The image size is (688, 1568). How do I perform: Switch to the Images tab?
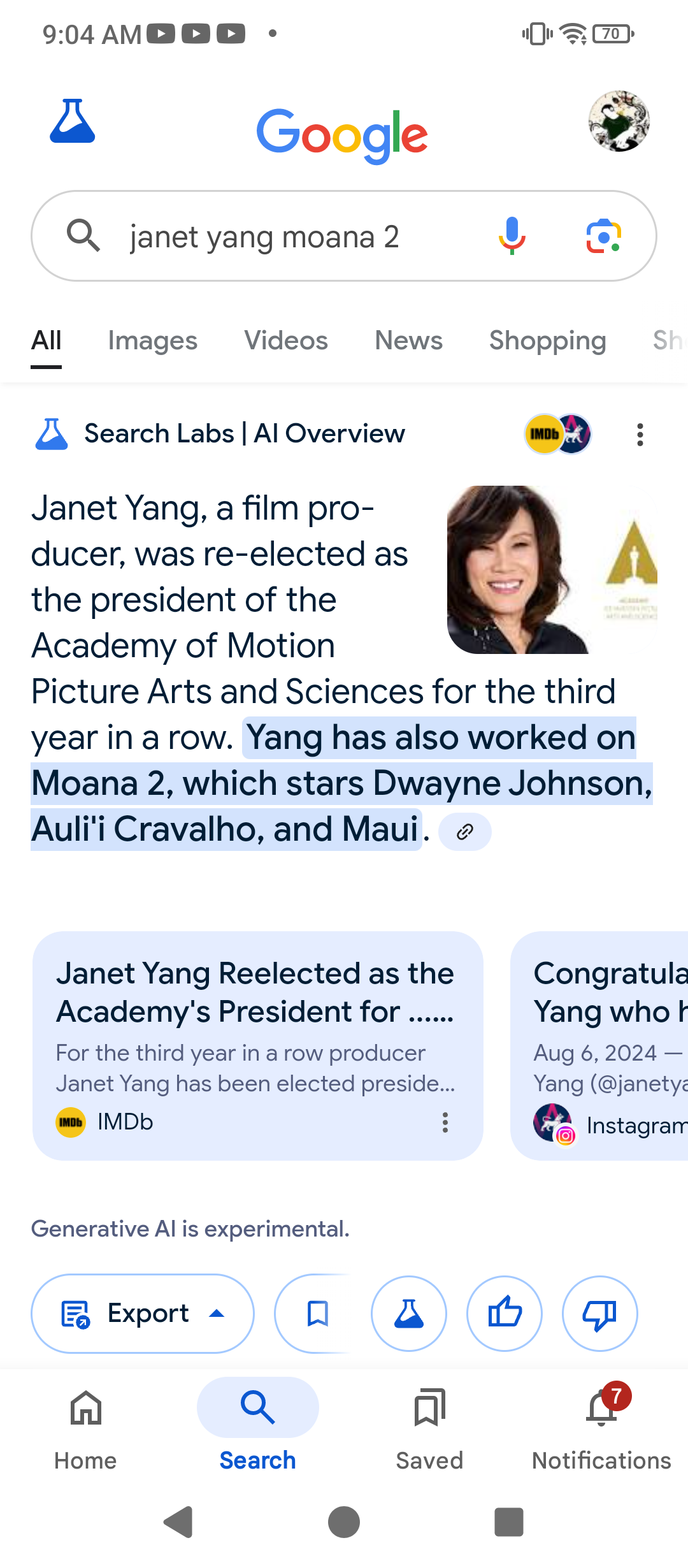[153, 340]
